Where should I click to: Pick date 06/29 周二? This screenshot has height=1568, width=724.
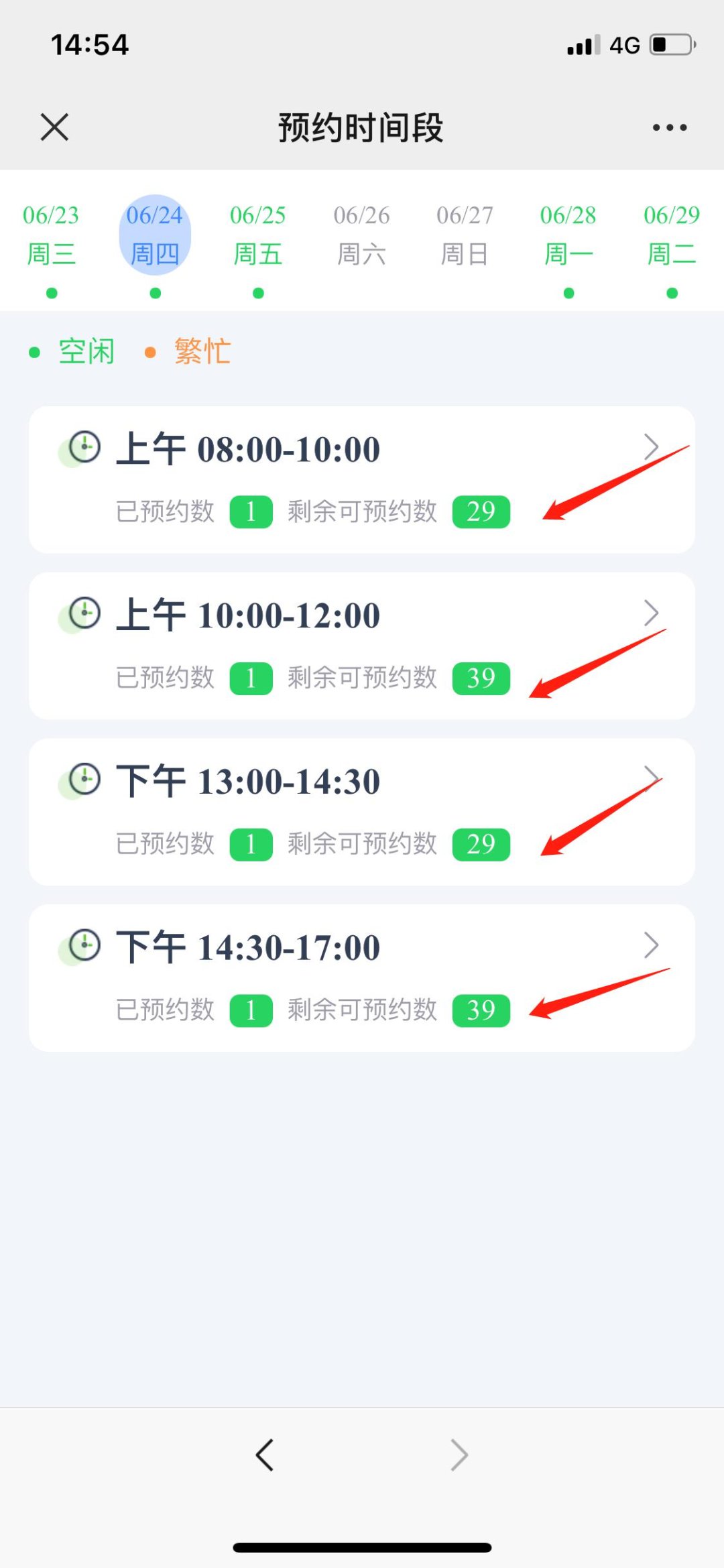pyautogui.click(x=672, y=235)
